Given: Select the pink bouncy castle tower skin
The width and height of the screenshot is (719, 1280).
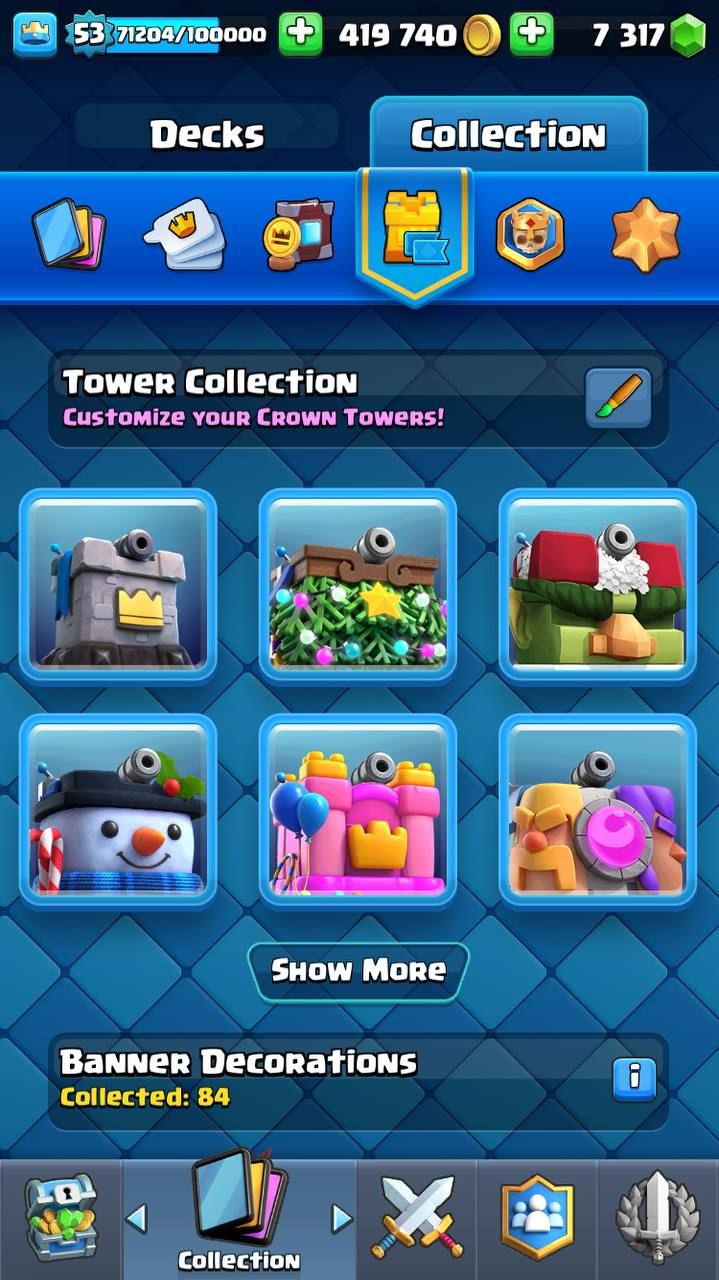Looking at the screenshot, I should click(358, 810).
